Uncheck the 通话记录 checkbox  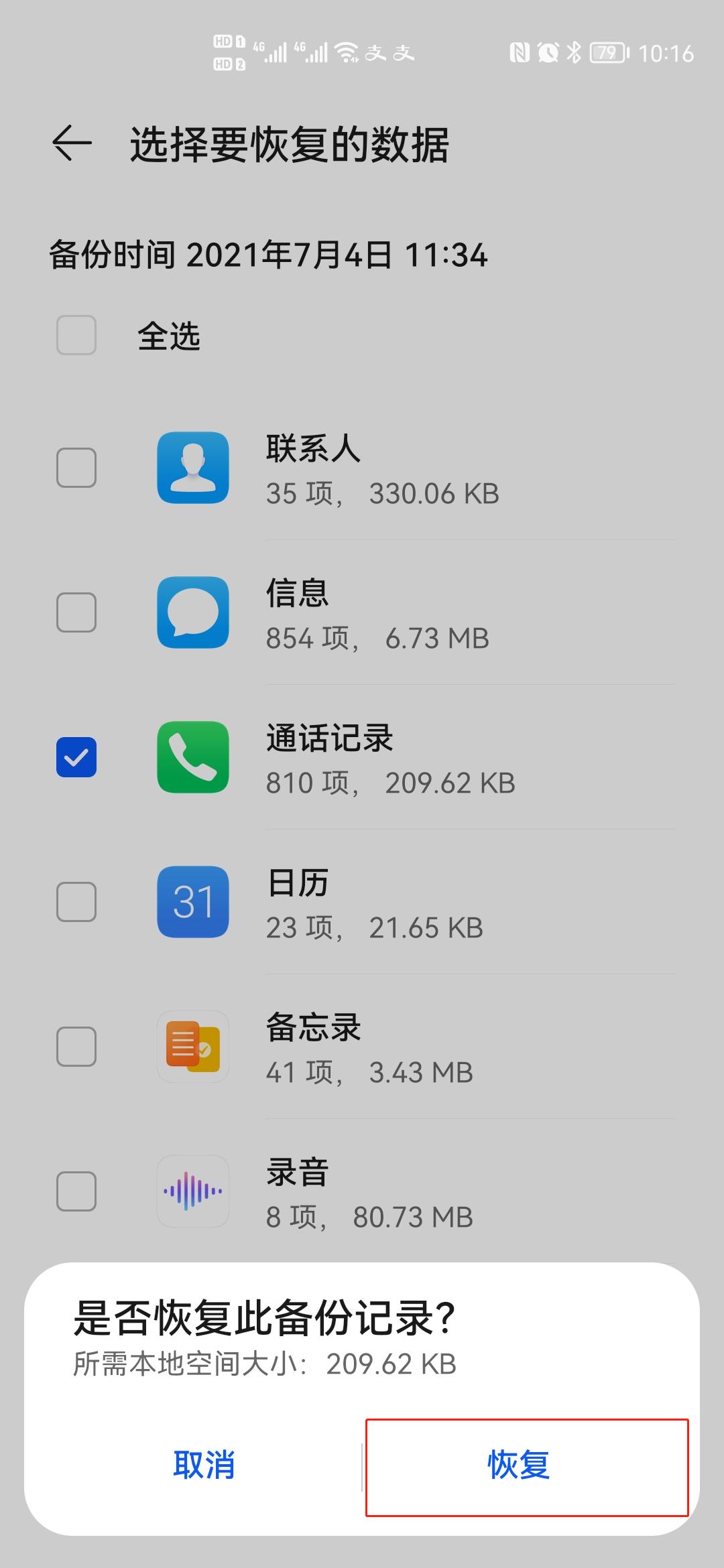click(x=76, y=757)
